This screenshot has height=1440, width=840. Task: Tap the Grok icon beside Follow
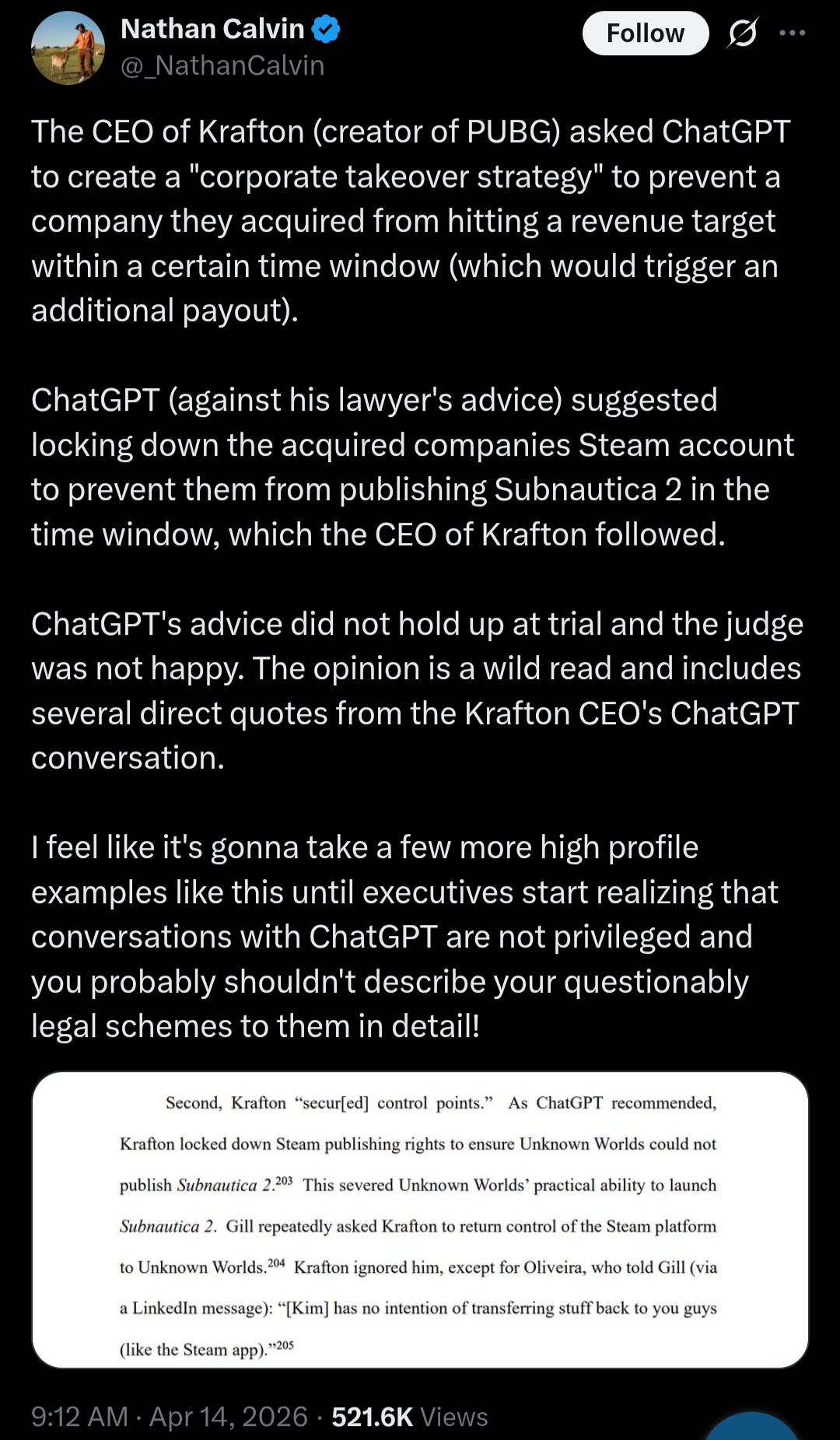pyautogui.click(x=743, y=33)
